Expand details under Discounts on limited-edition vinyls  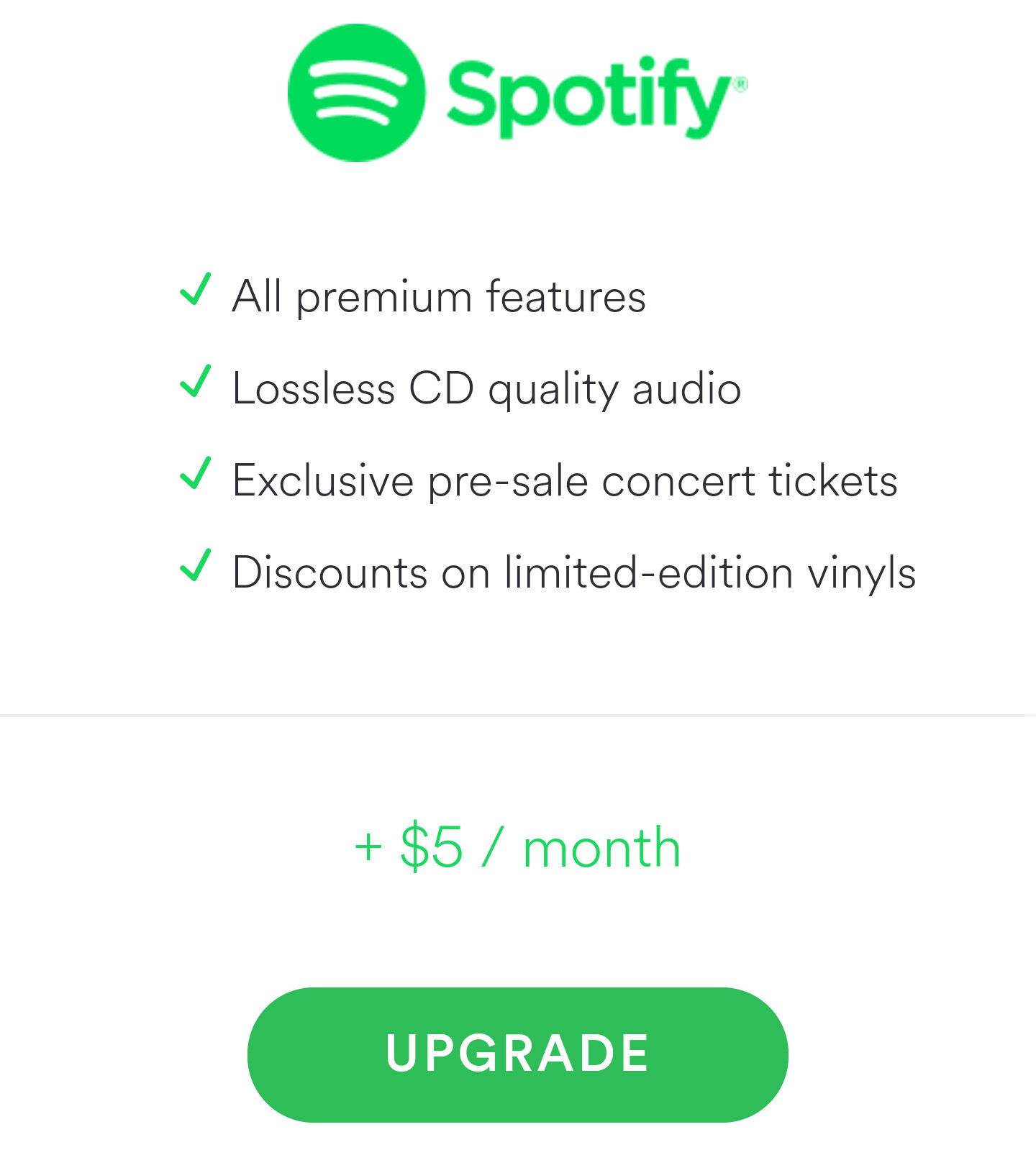point(576,570)
